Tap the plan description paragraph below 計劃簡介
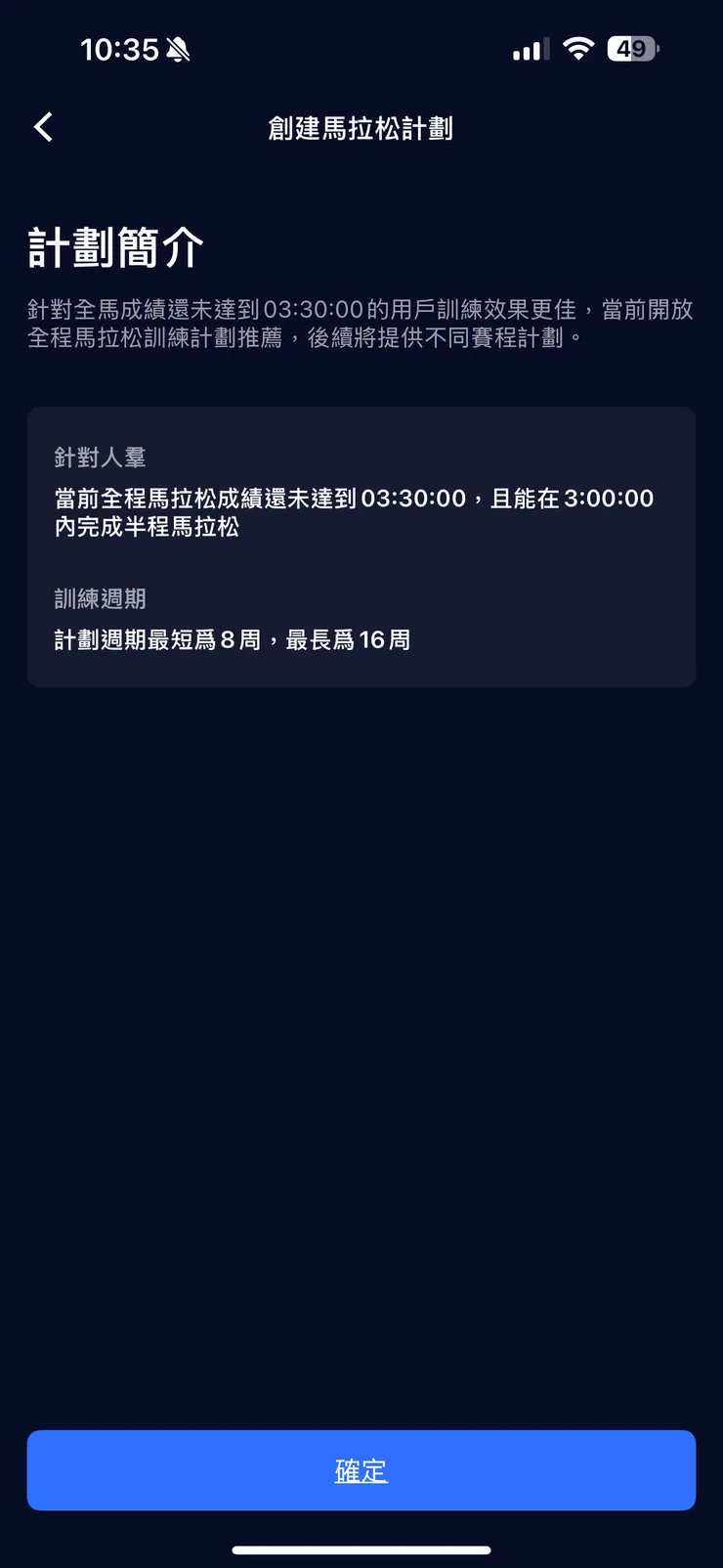Viewport: 723px width, 1568px height. click(360, 323)
